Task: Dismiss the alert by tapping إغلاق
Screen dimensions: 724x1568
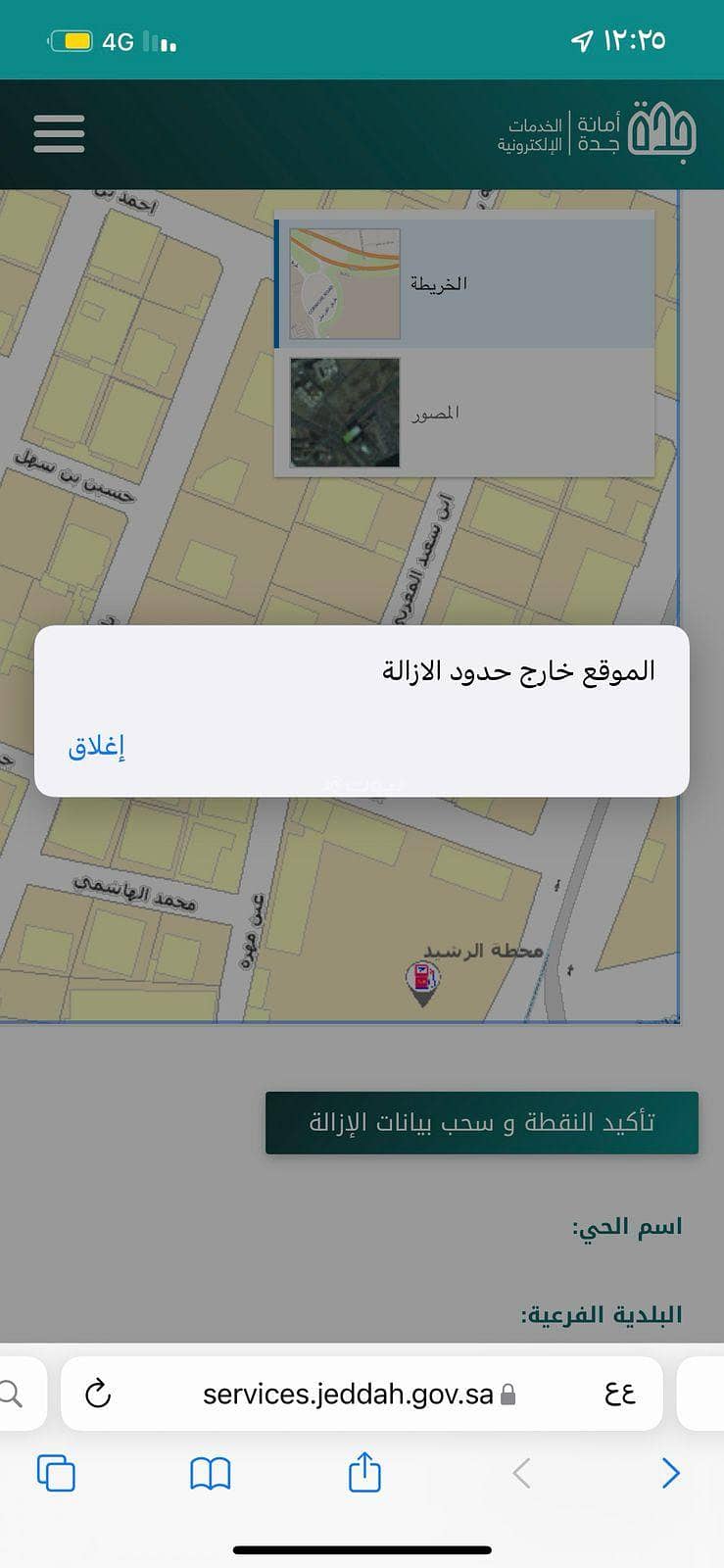Action: coord(96,747)
